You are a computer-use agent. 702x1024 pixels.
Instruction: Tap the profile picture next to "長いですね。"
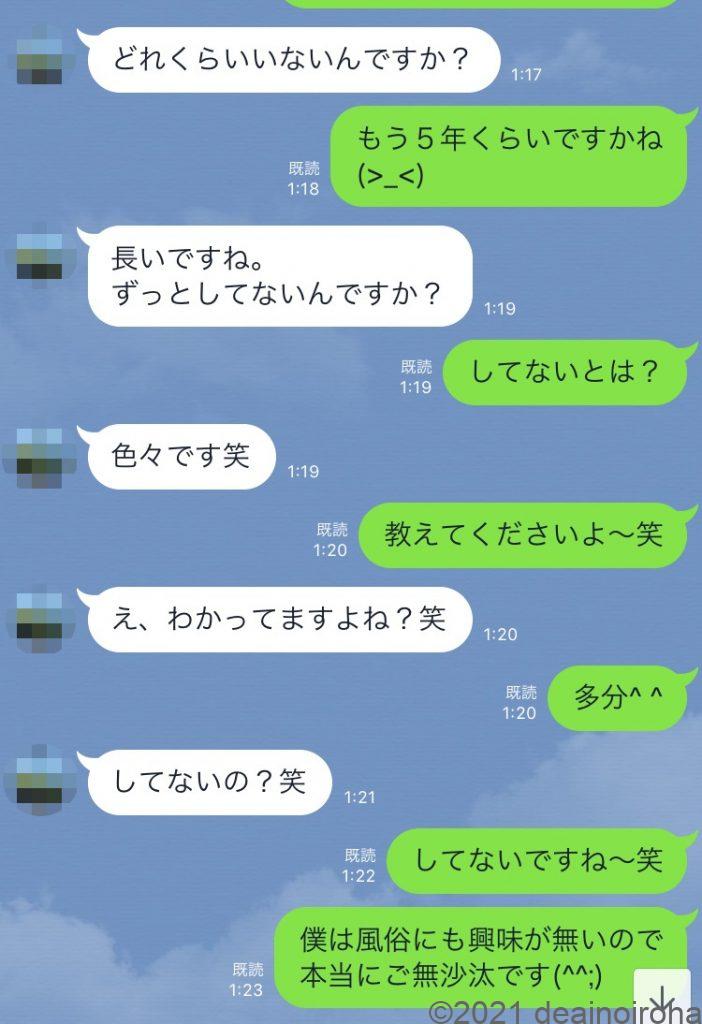40,257
